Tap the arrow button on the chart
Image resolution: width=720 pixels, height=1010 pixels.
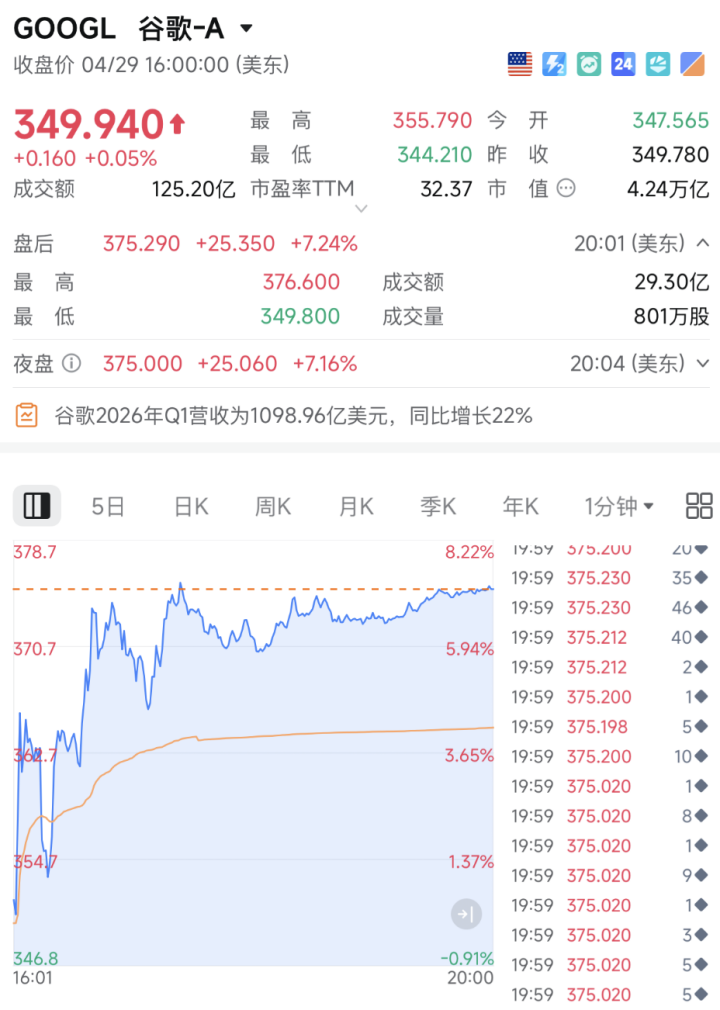pos(466,913)
